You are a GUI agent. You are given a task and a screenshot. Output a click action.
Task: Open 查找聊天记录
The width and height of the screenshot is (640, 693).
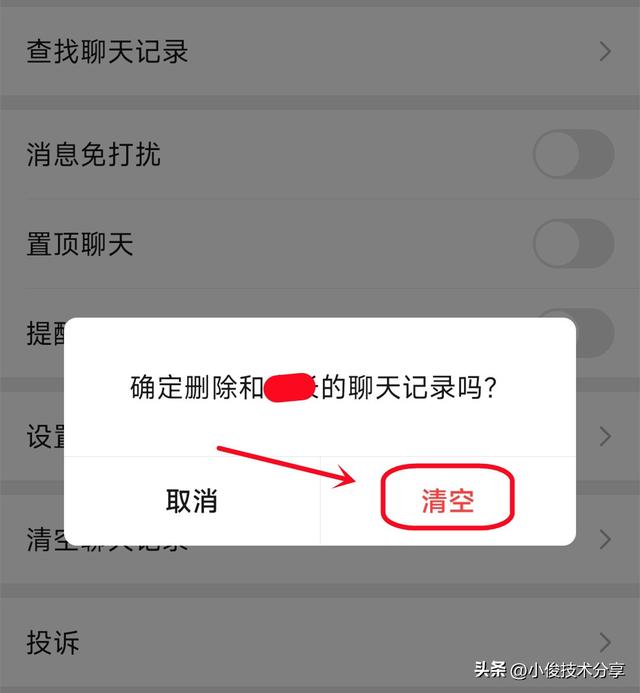[320, 51]
